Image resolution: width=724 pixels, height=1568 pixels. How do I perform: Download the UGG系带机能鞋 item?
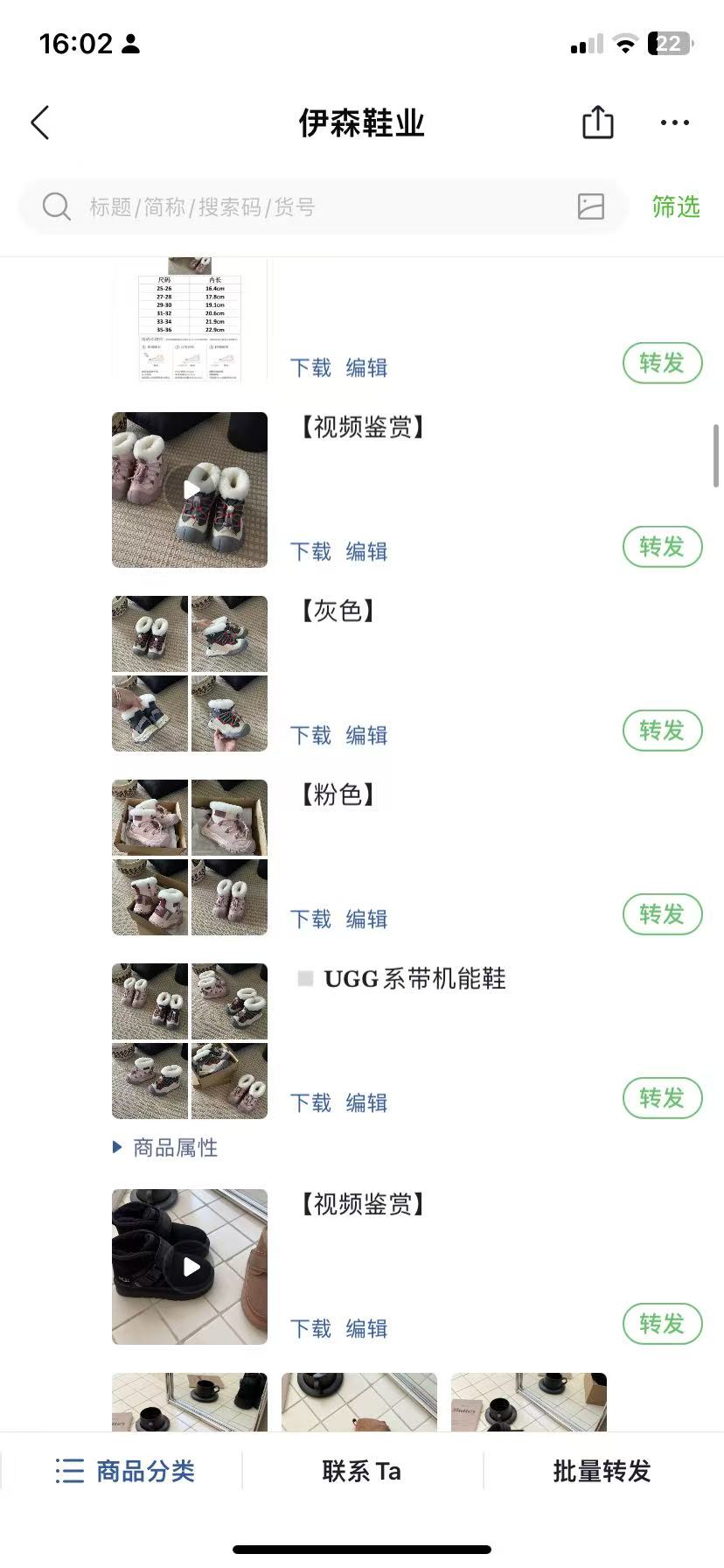(x=310, y=1103)
